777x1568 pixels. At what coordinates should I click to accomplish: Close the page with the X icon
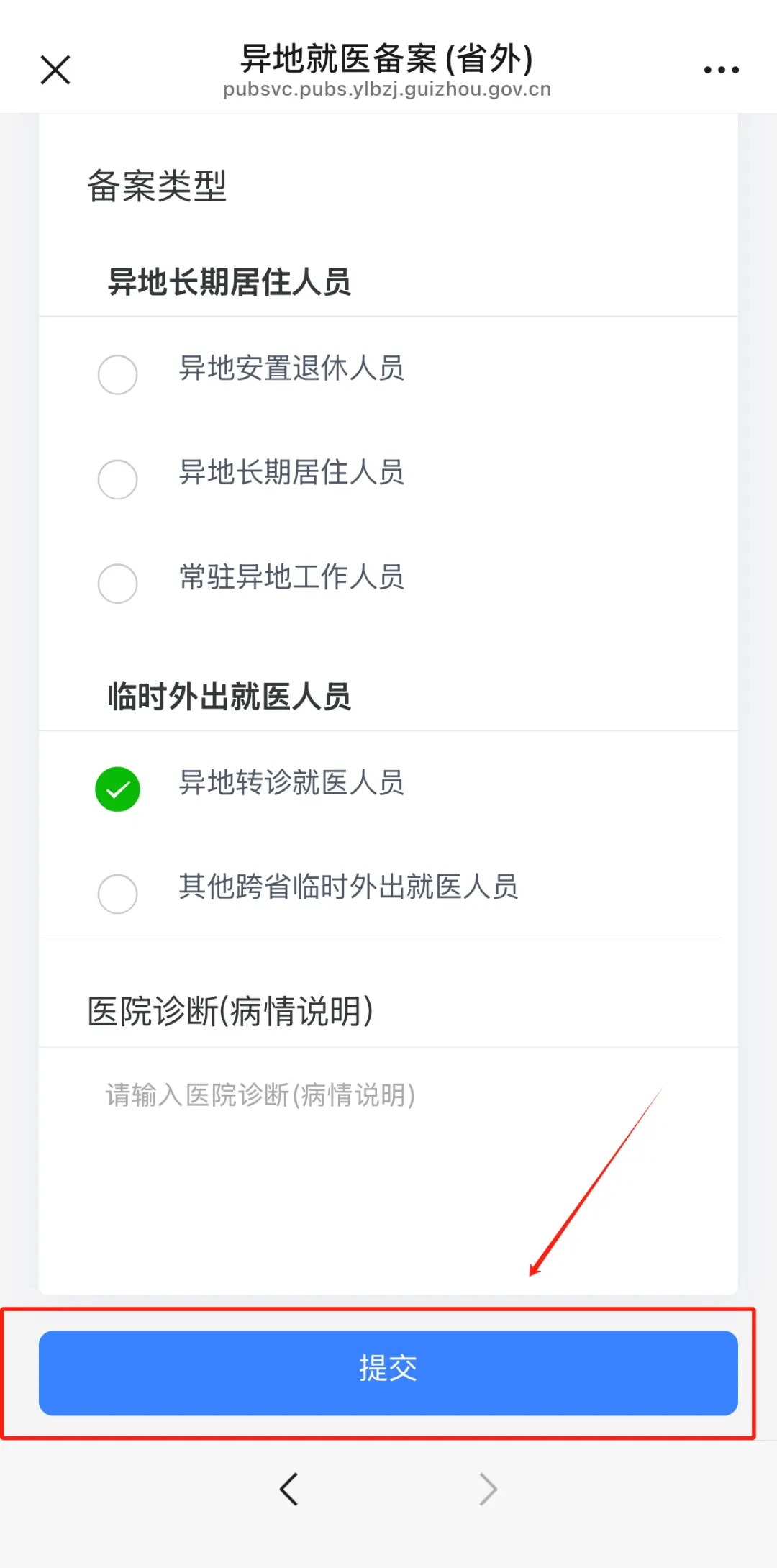tap(55, 70)
